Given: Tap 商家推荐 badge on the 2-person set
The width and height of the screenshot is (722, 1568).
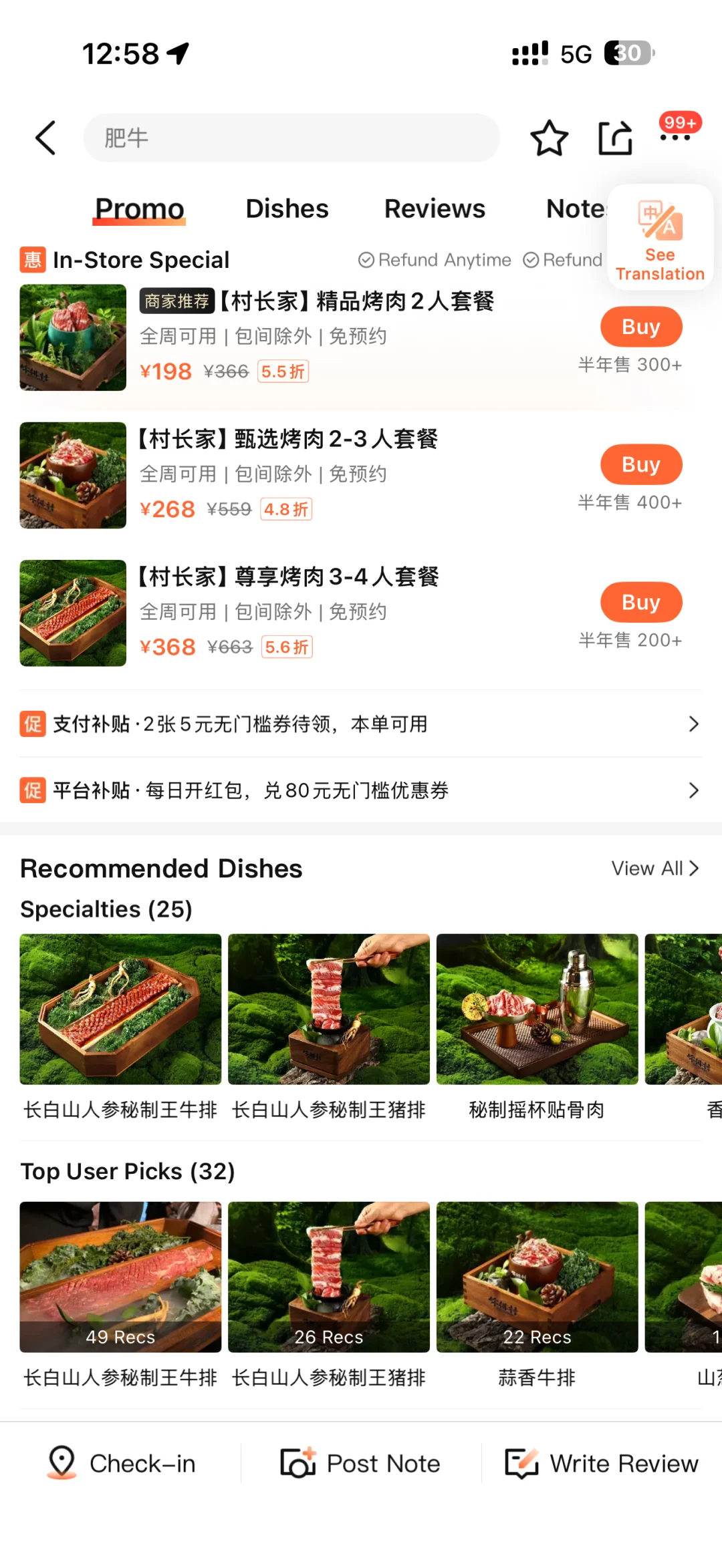Looking at the screenshot, I should (176, 302).
